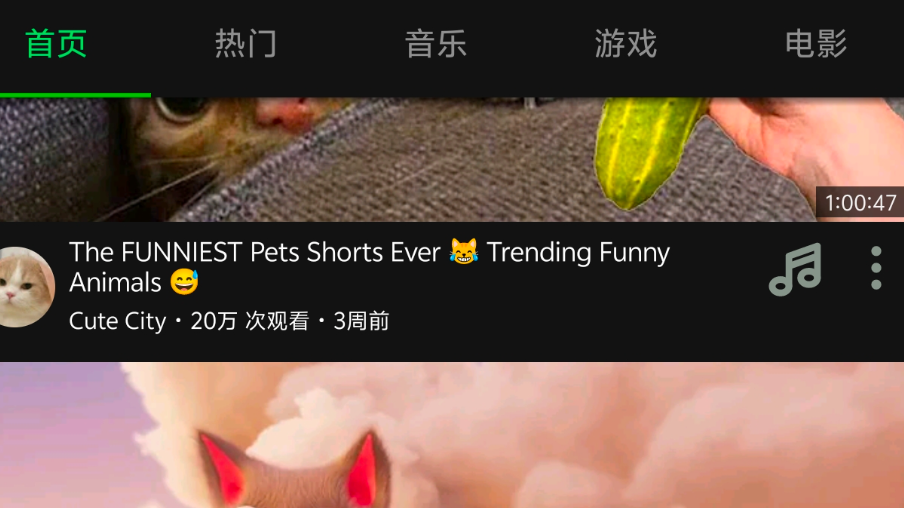Switch to the 热门 tab
The width and height of the screenshot is (904, 508).
245,44
